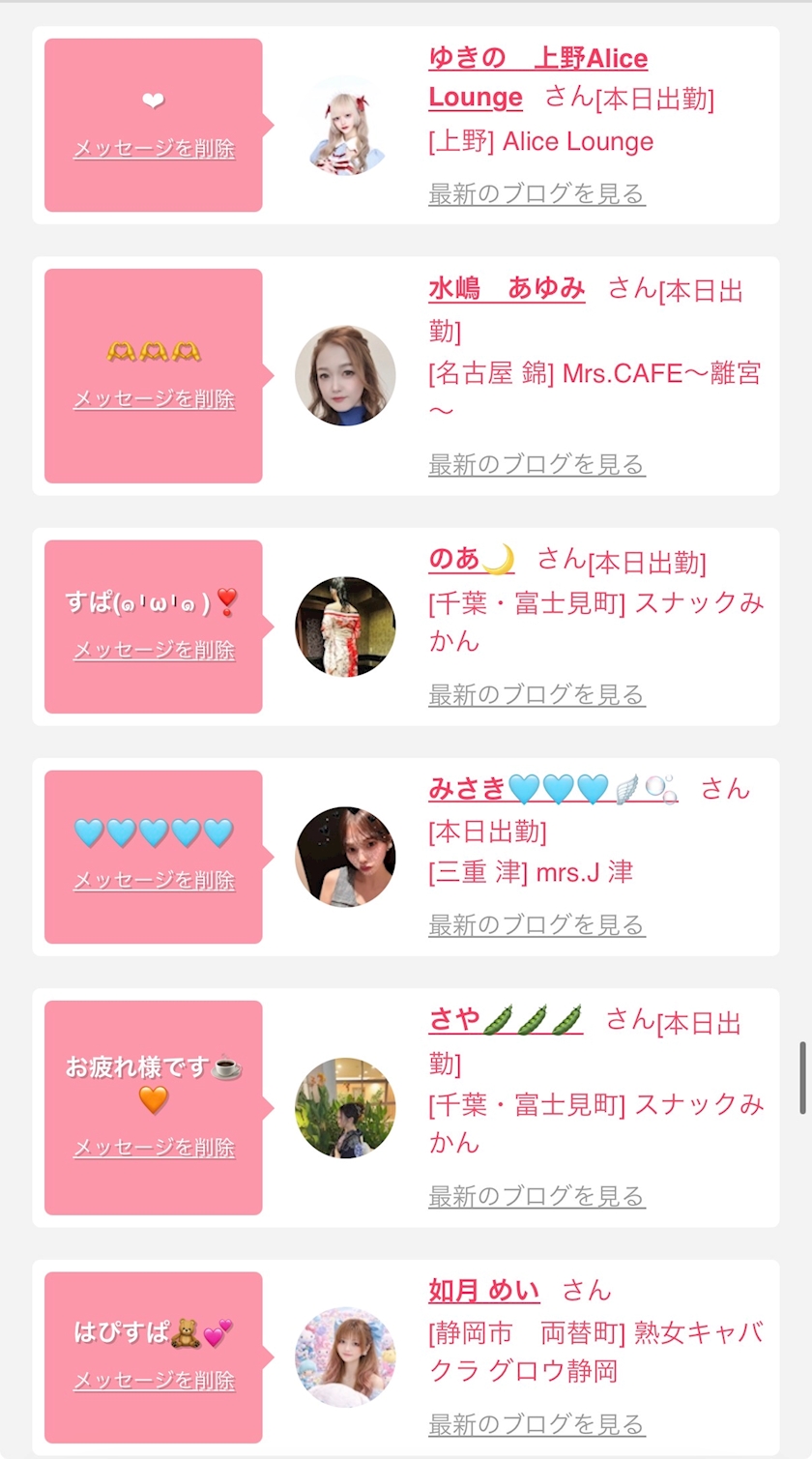Delete the お疲れ様です message to さや

click(x=154, y=1148)
